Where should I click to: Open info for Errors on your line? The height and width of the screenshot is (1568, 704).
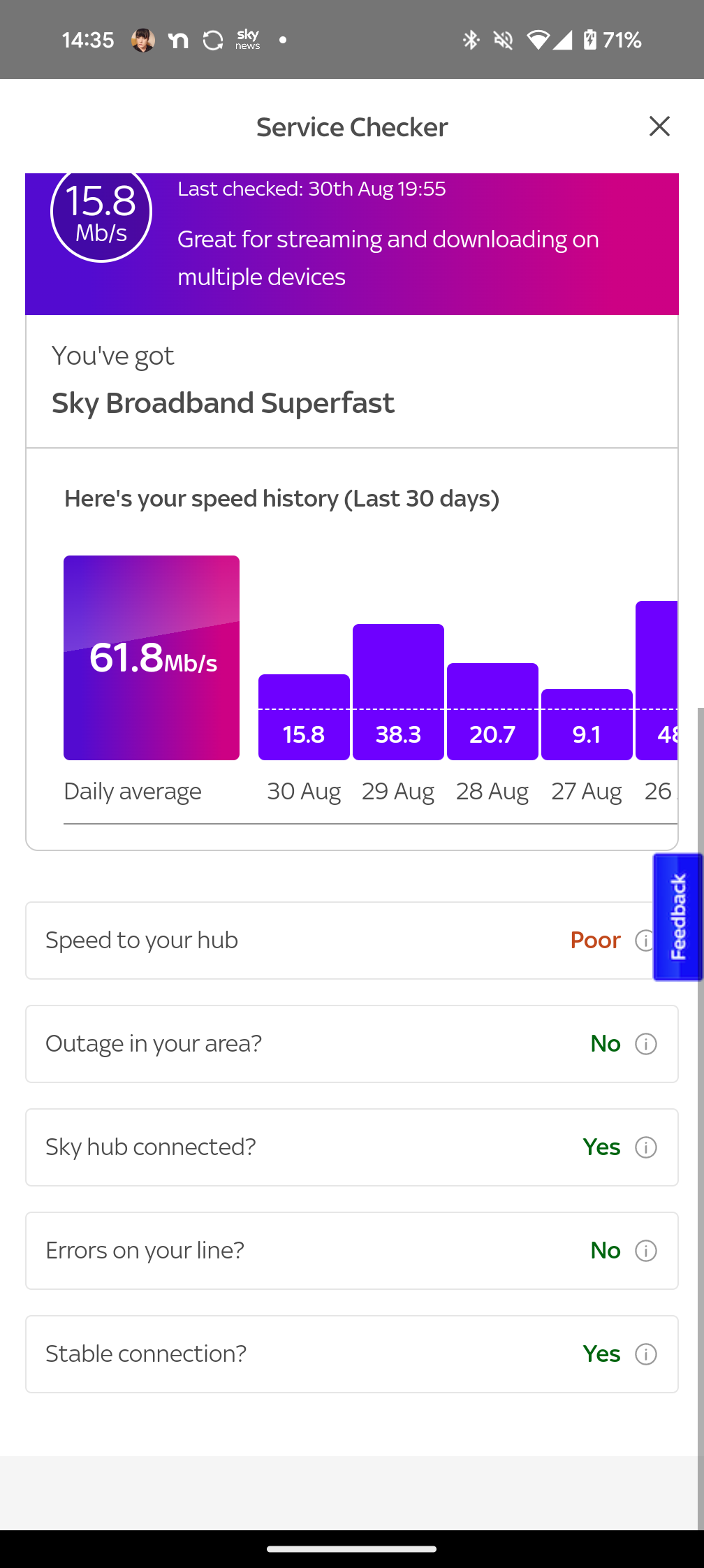647,1251
